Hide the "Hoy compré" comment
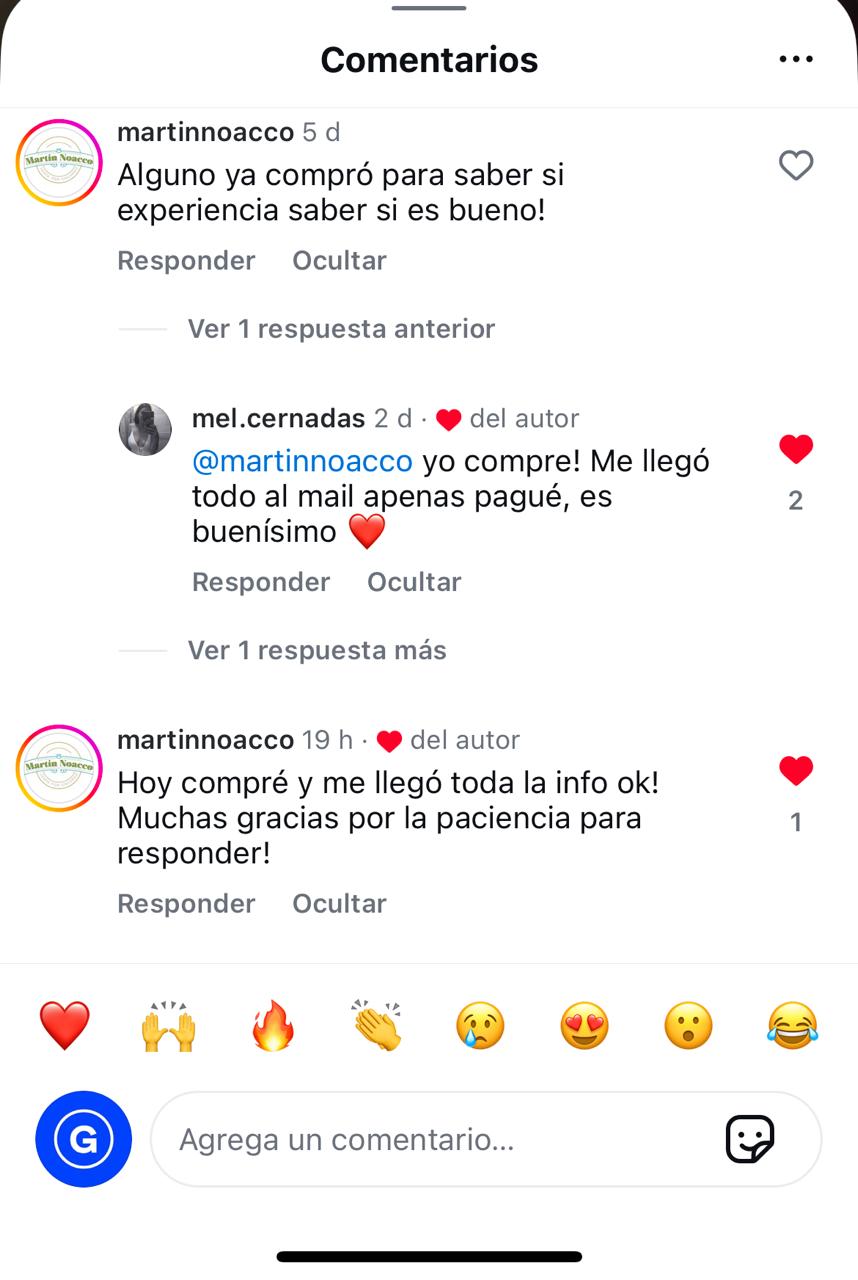858x1280 pixels. click(339, 903)
